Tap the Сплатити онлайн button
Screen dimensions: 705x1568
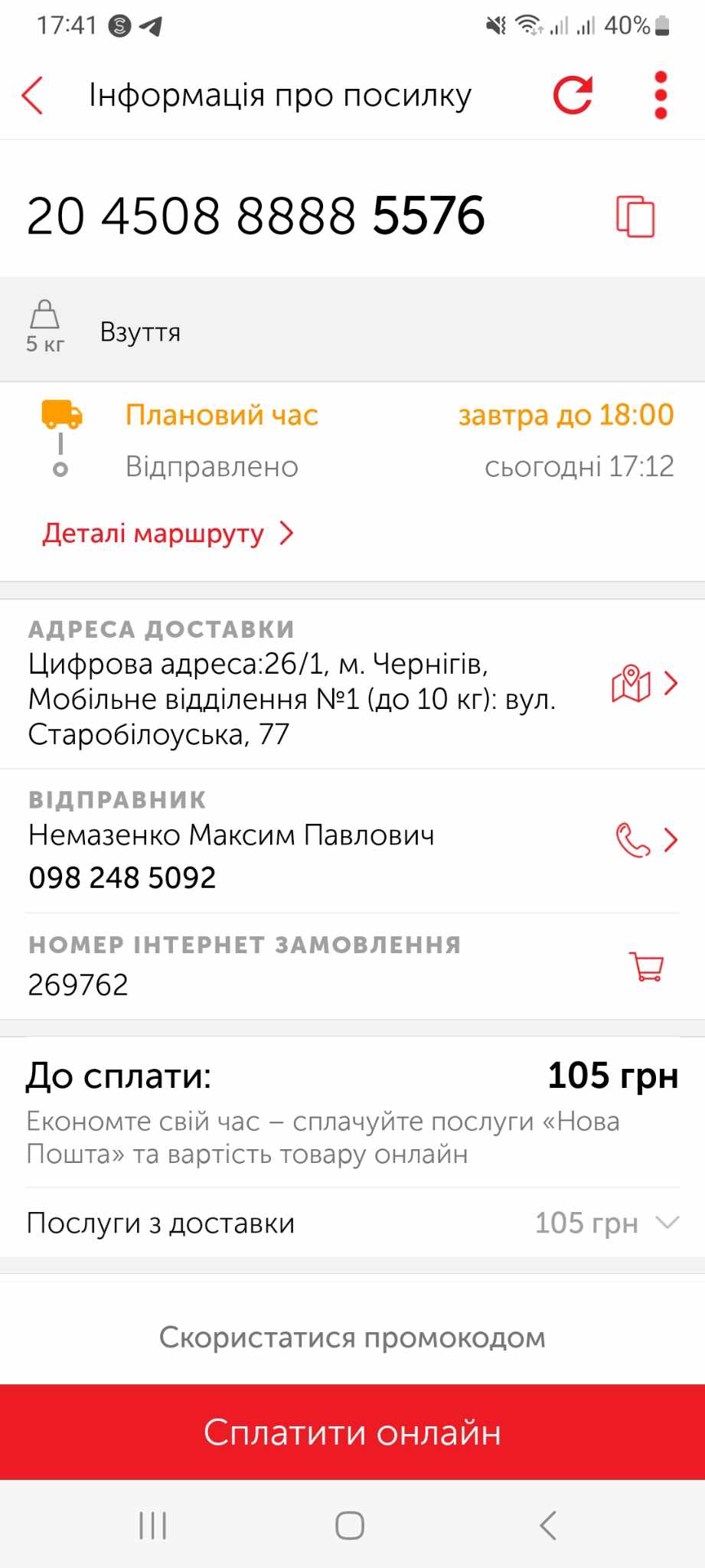click(352, 1432)
